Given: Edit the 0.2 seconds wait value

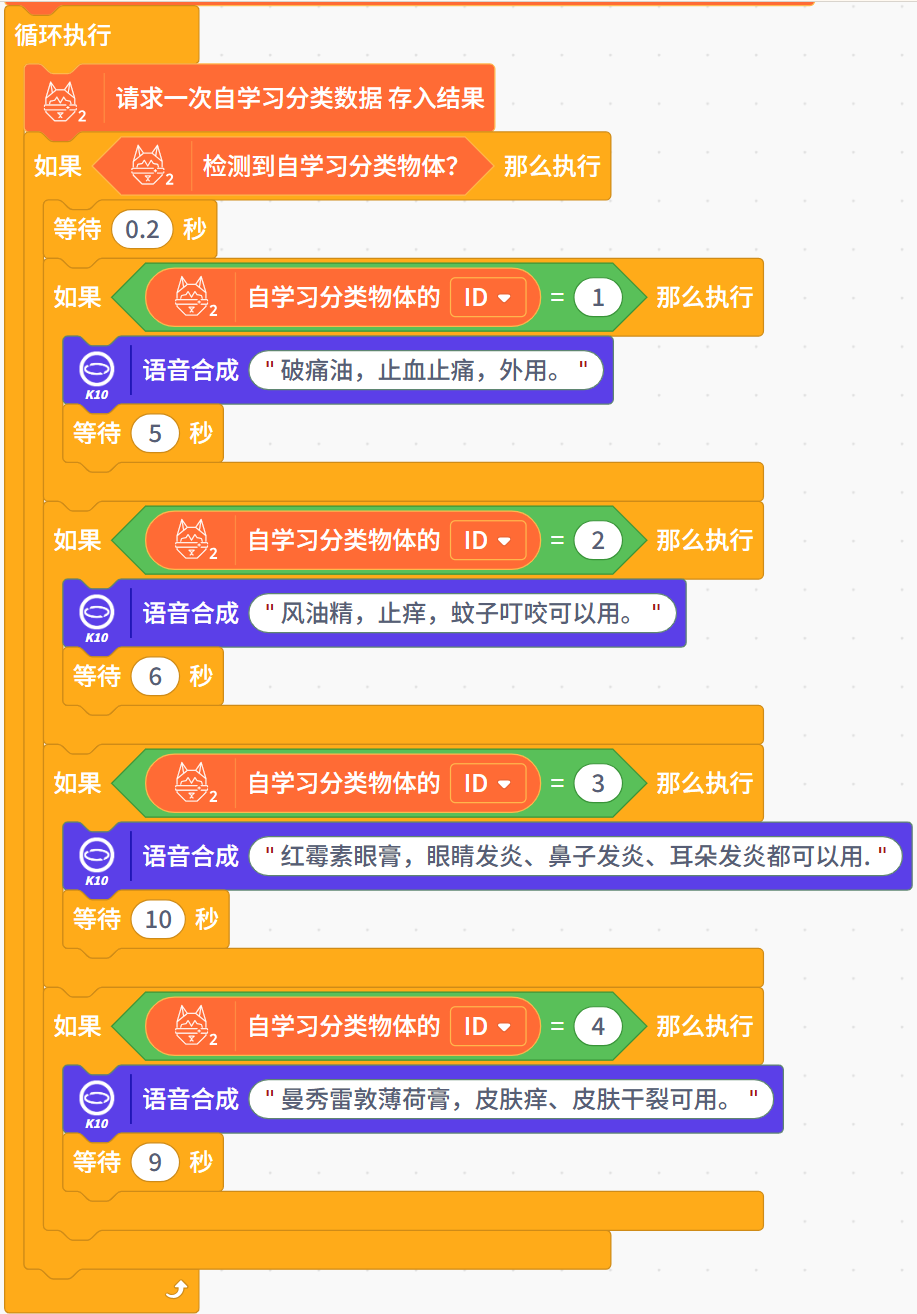Looking at the screenshot, I should point(142,230).
